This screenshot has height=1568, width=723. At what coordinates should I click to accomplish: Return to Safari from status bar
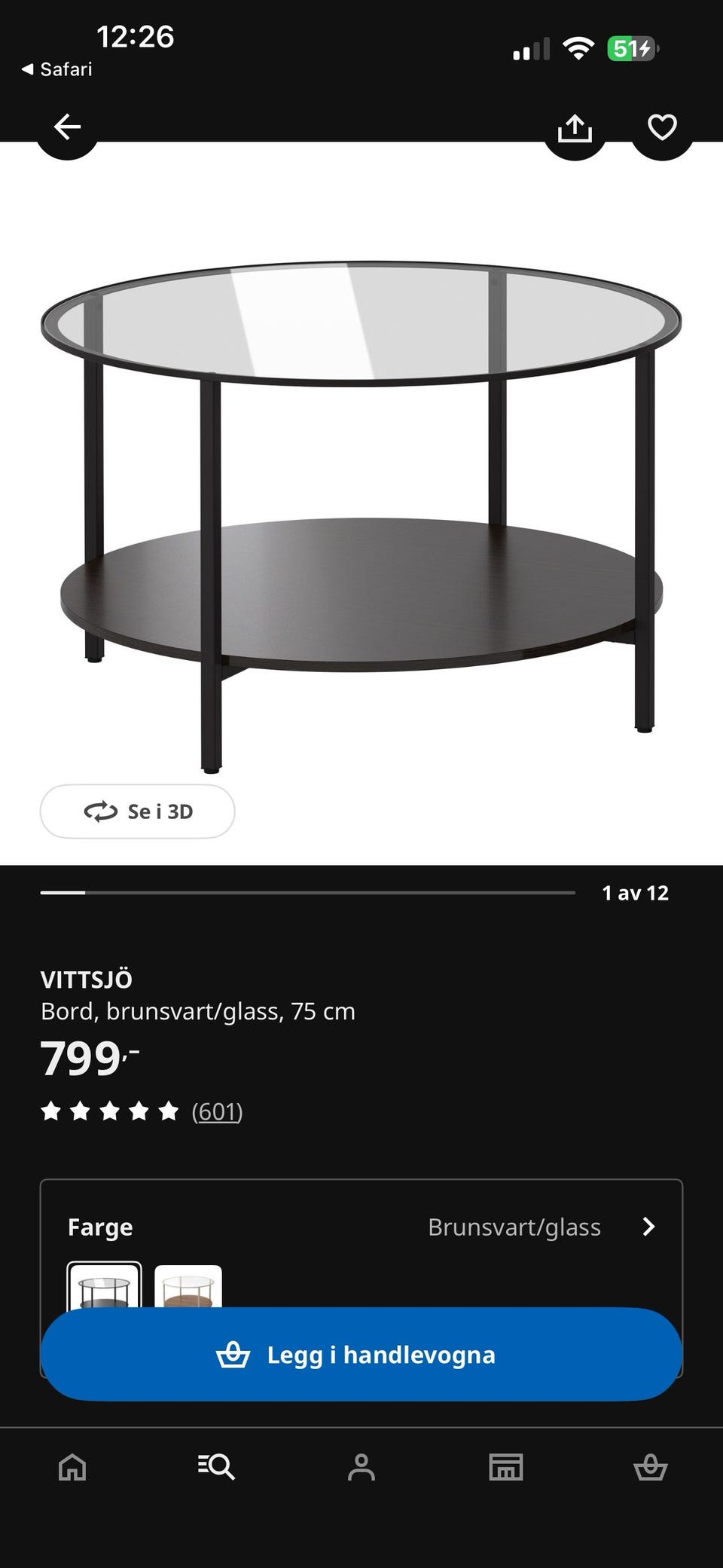click(56, 69)
